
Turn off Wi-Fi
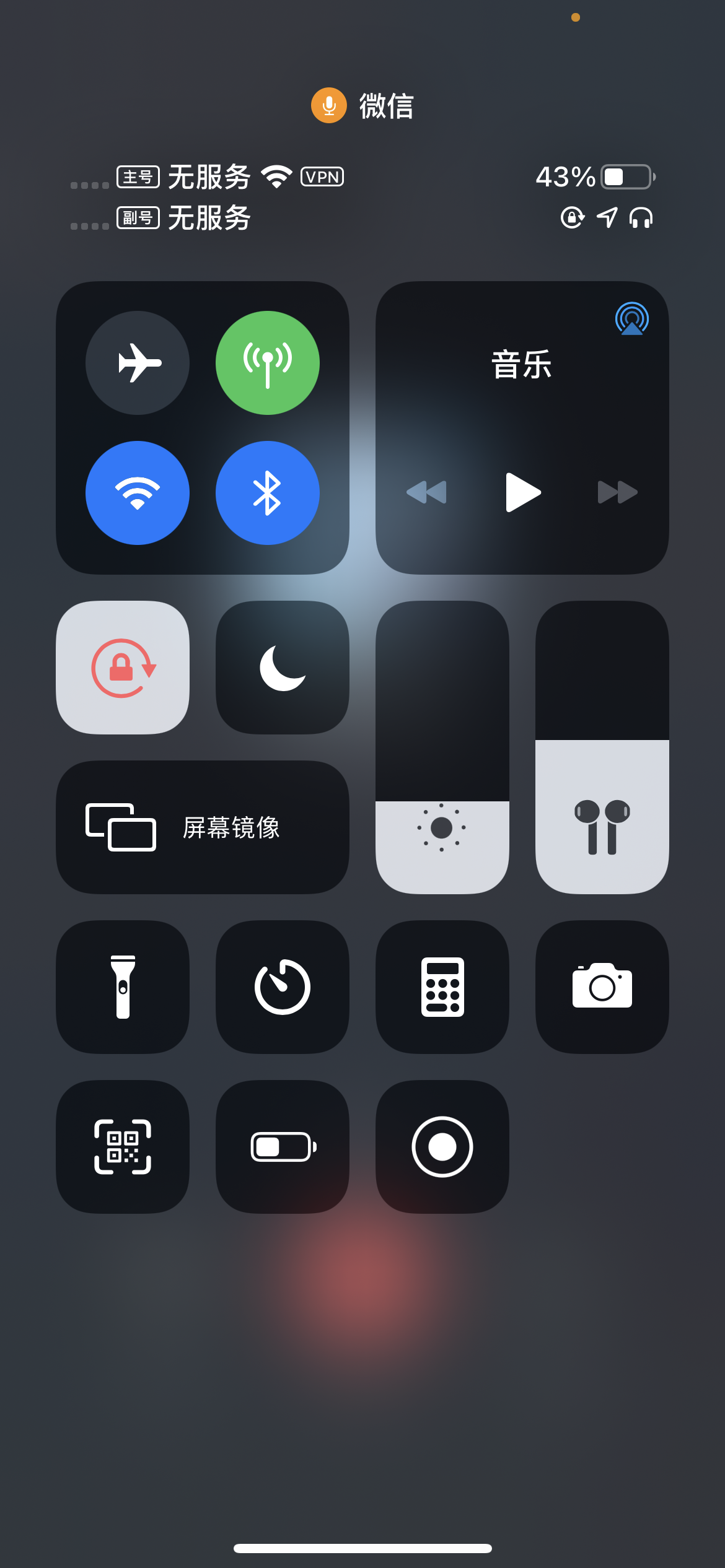pyautogui.click(x=138, y=493)
